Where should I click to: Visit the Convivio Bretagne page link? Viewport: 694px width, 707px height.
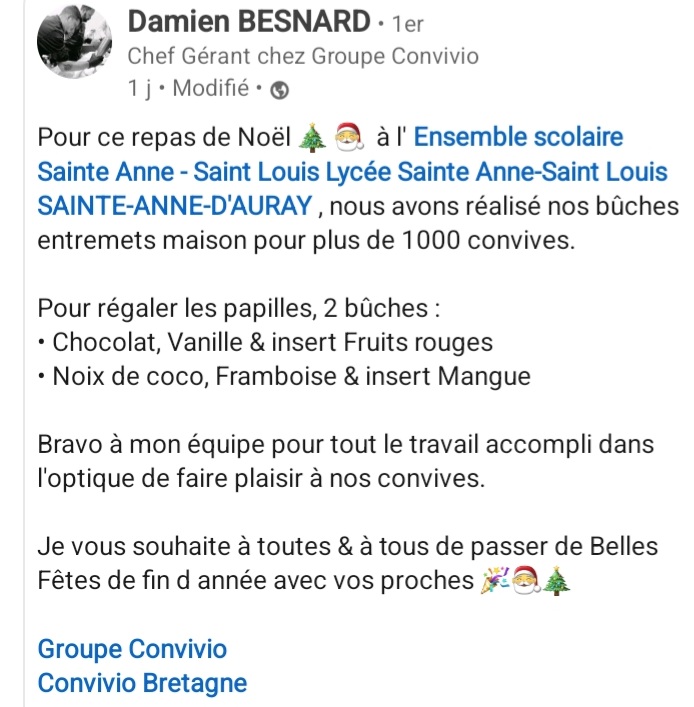(x=142, y=684)
